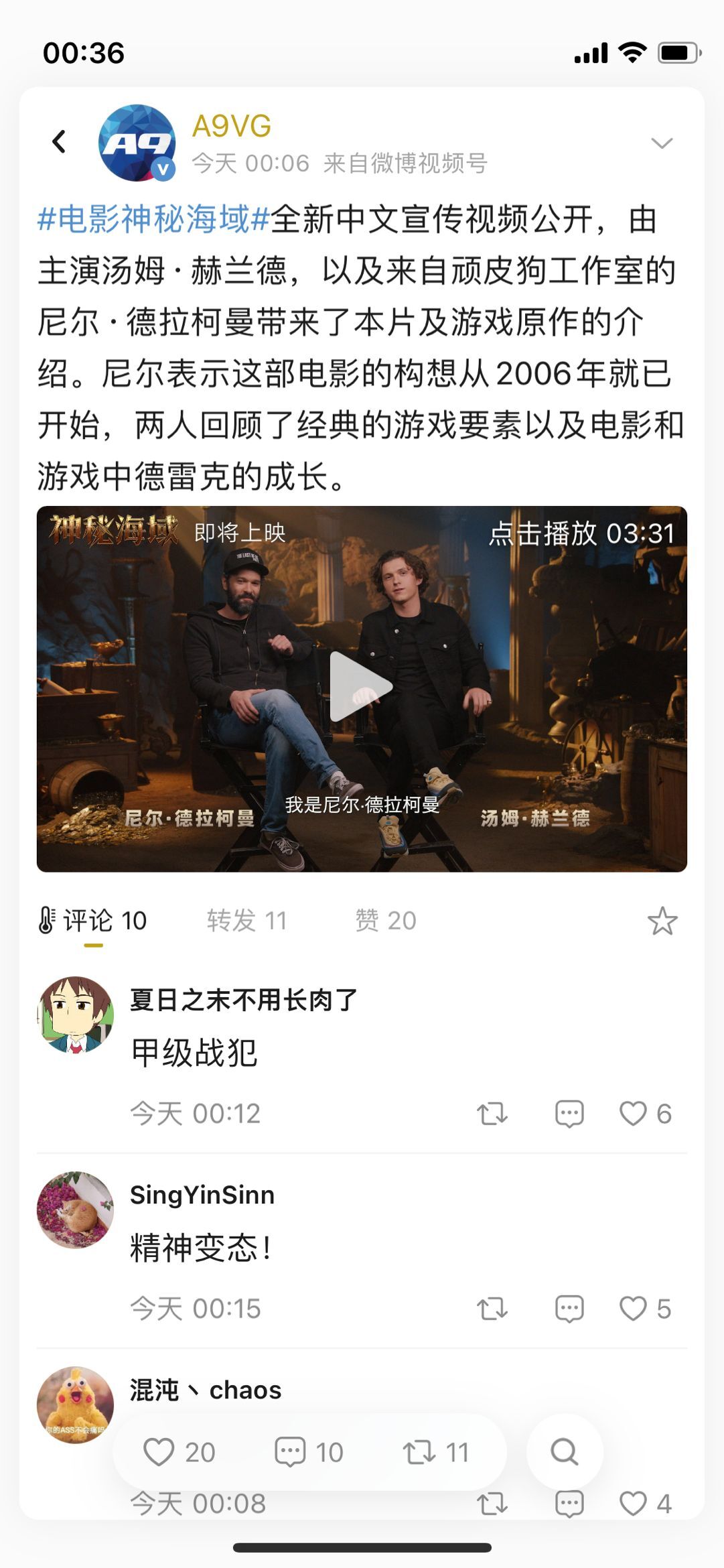Reply to 夏日之末不用长肉了's comment
The image size is (724, 1568).
point(569,1114)
